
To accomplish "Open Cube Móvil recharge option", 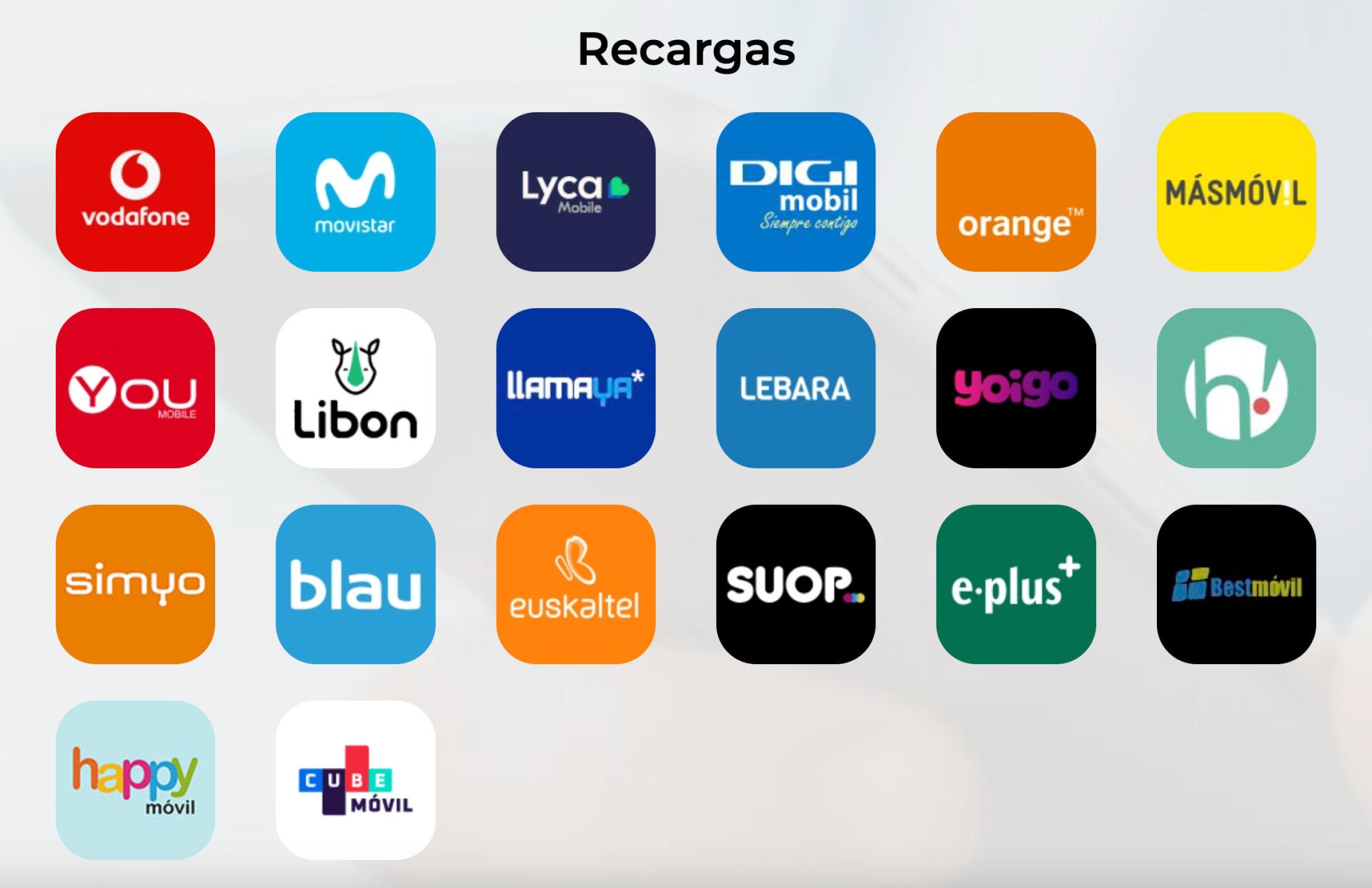I will point(355,780).
